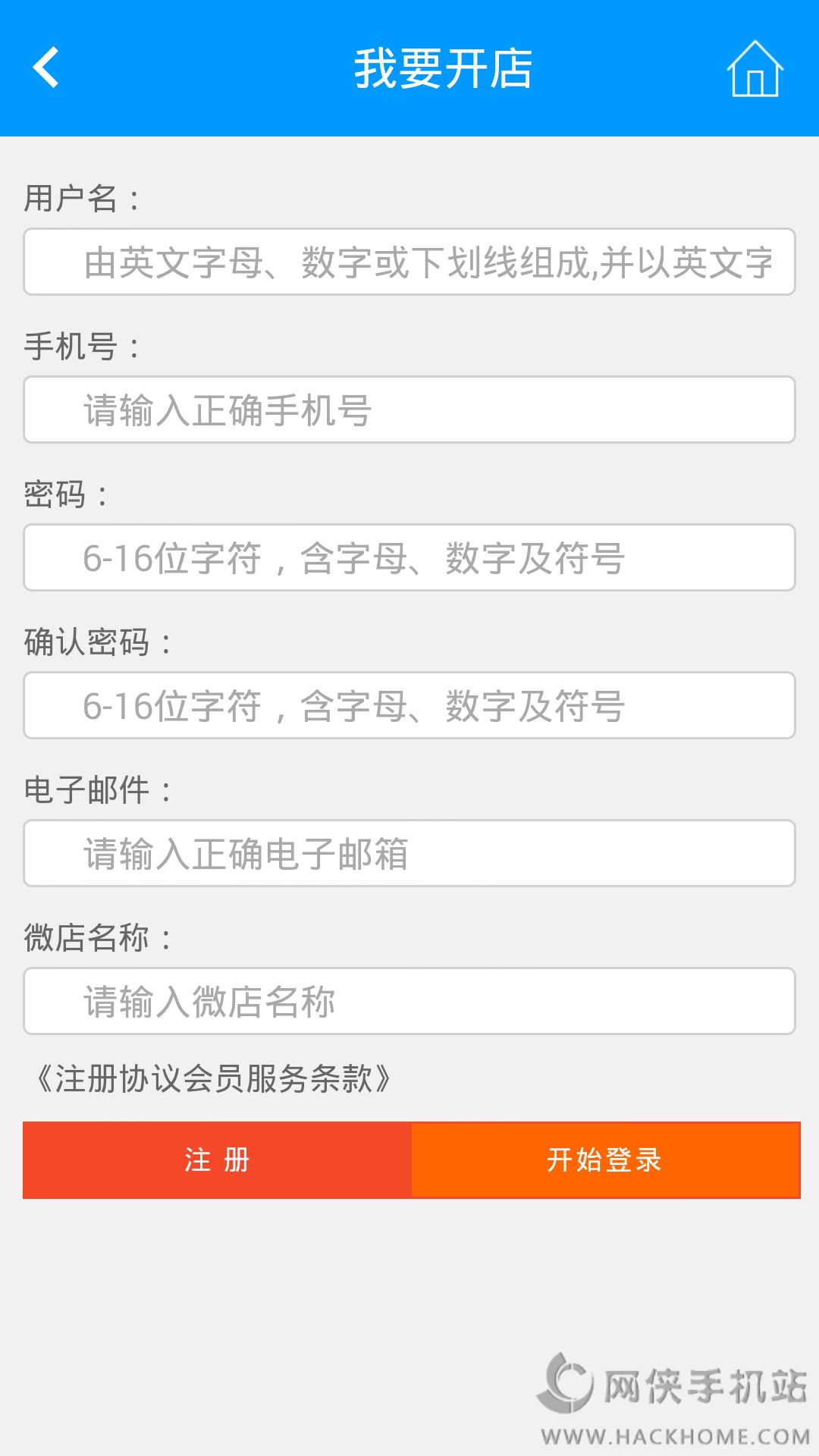Tap the 开始登录 login button
The width and height of the screenshot is (819, 1456).
pos(605,1160)
